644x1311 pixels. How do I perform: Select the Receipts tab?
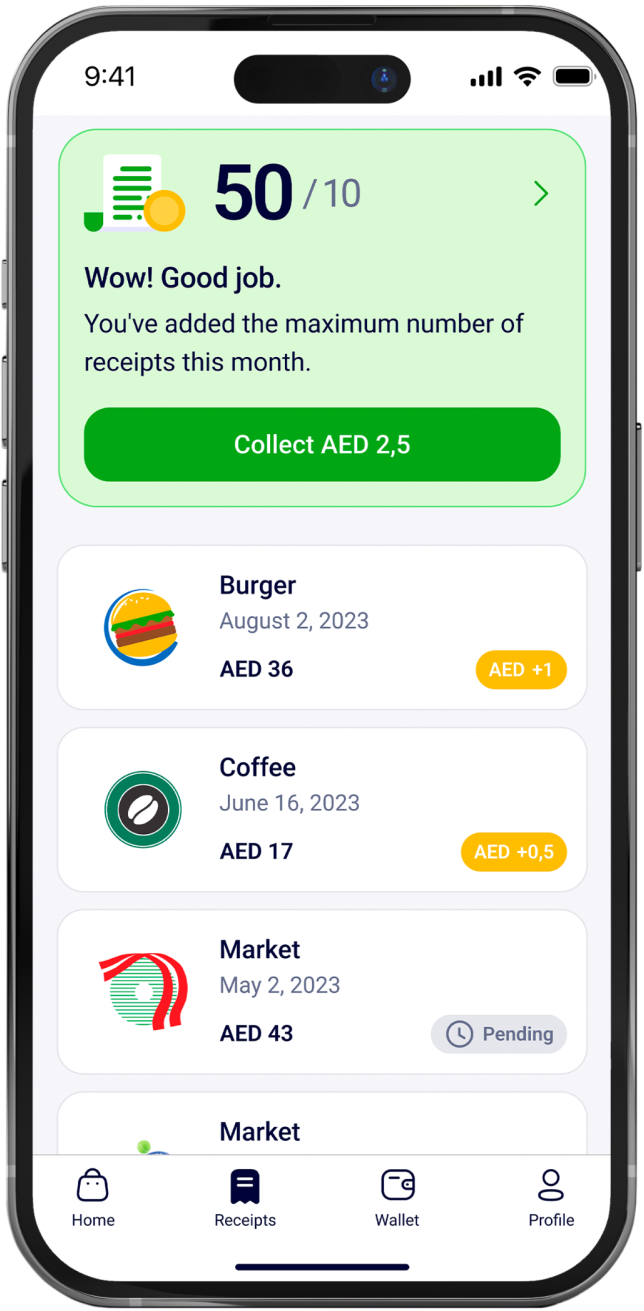point(245,1198)
